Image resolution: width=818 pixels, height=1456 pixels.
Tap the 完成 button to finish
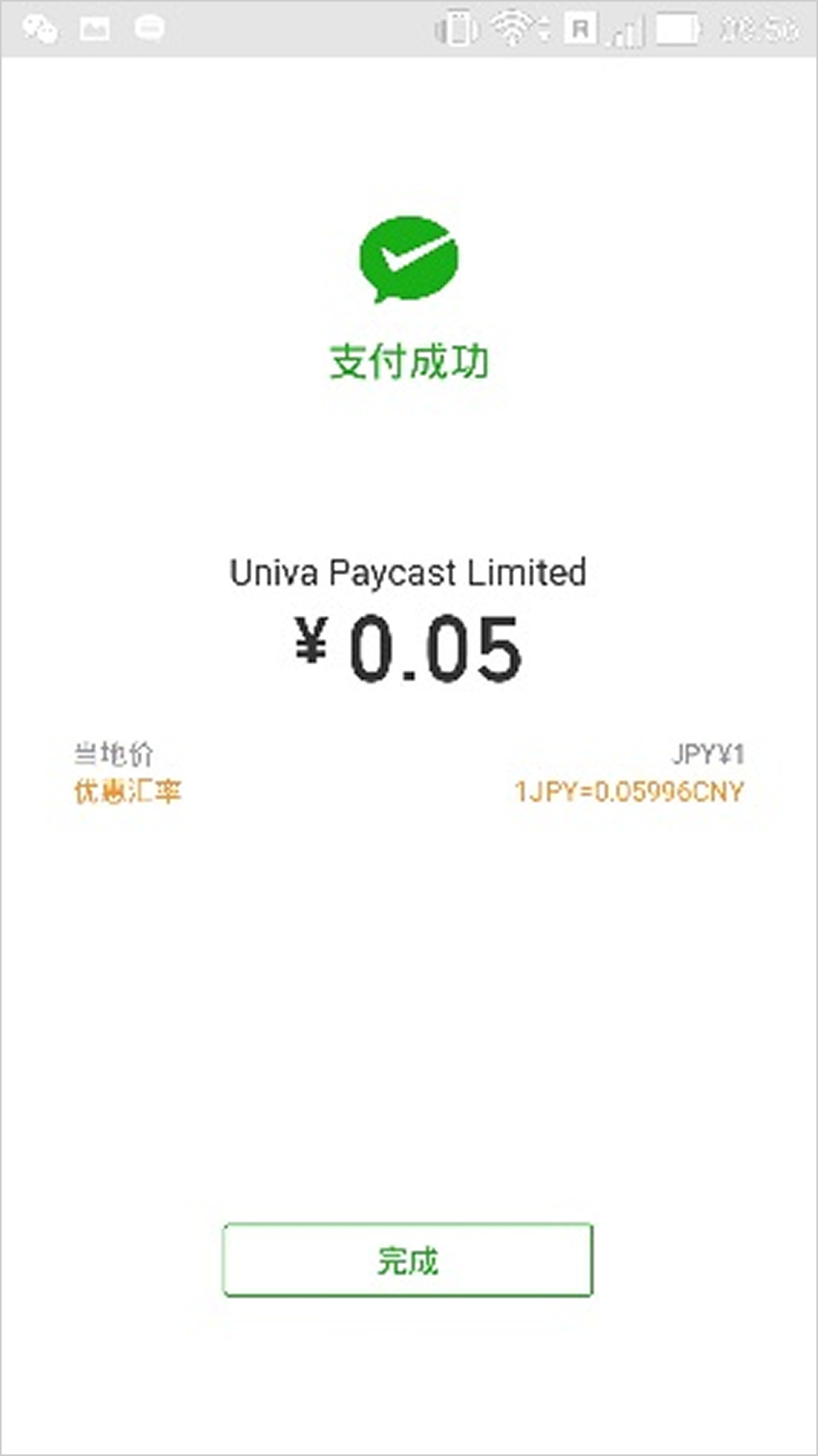[408, 1260]
